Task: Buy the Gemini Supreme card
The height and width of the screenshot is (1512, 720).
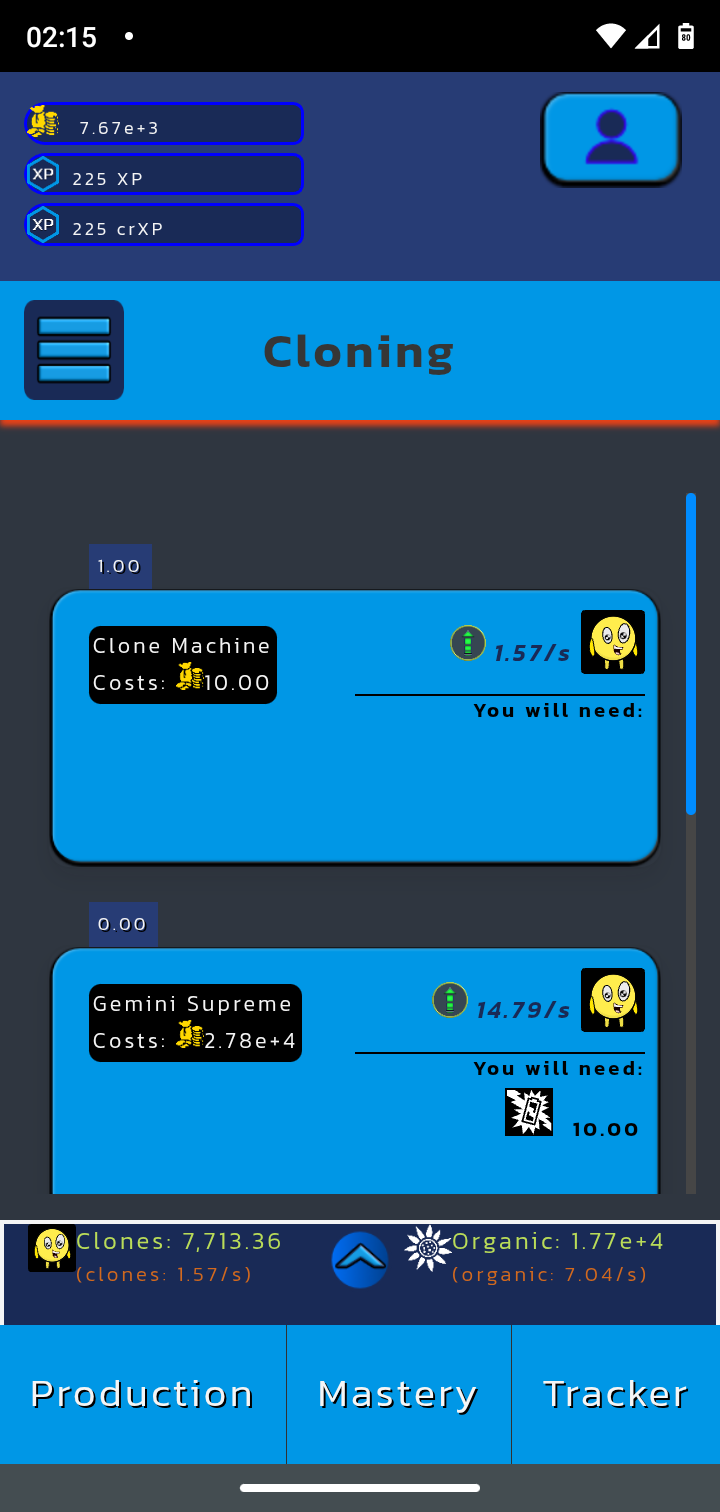Action: pyautogui.click(x=355, y=1070)
